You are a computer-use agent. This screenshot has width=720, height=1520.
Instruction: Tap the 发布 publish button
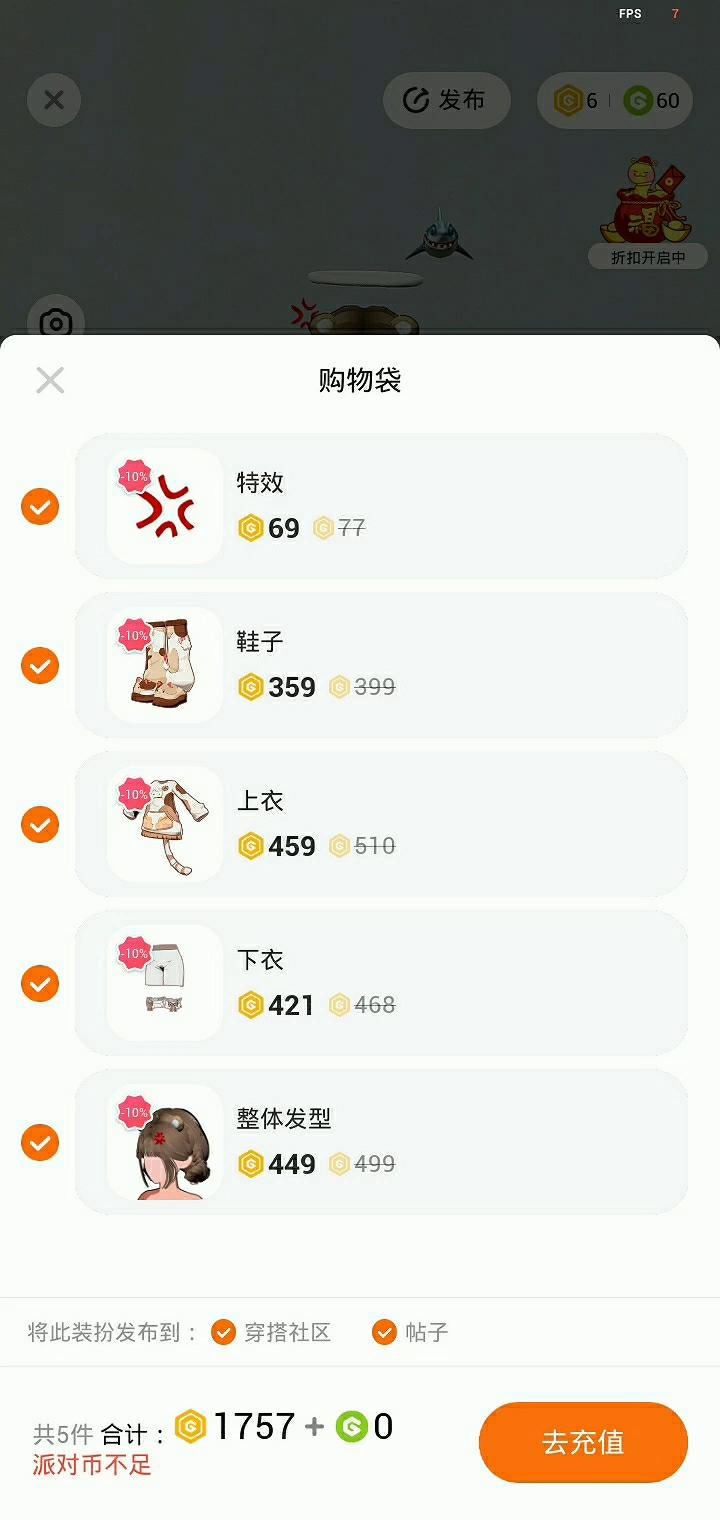pyautogui.click(x=446, y=100)
